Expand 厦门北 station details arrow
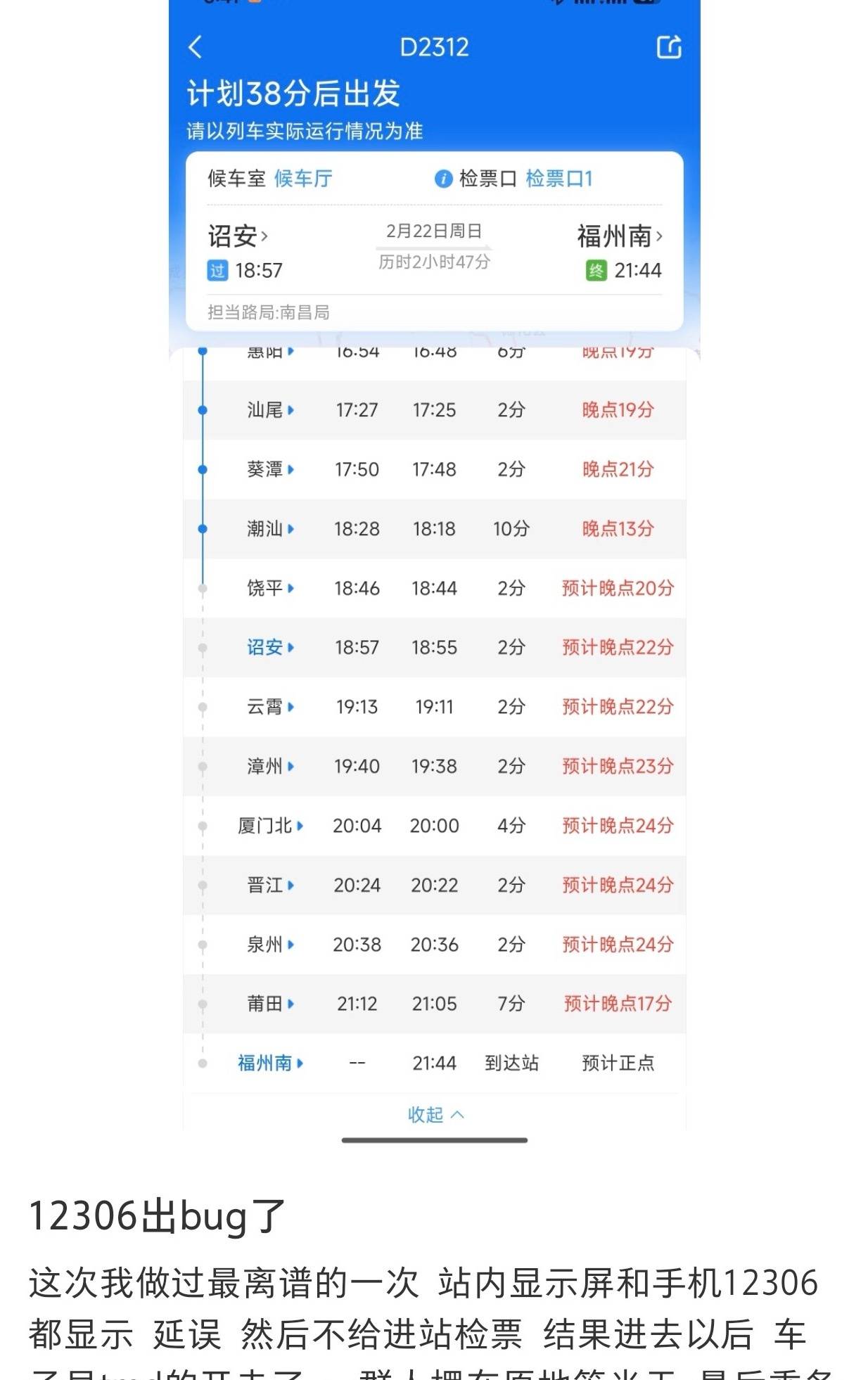This screenshot has width=868, height=1380. click(x=302, y=826)
